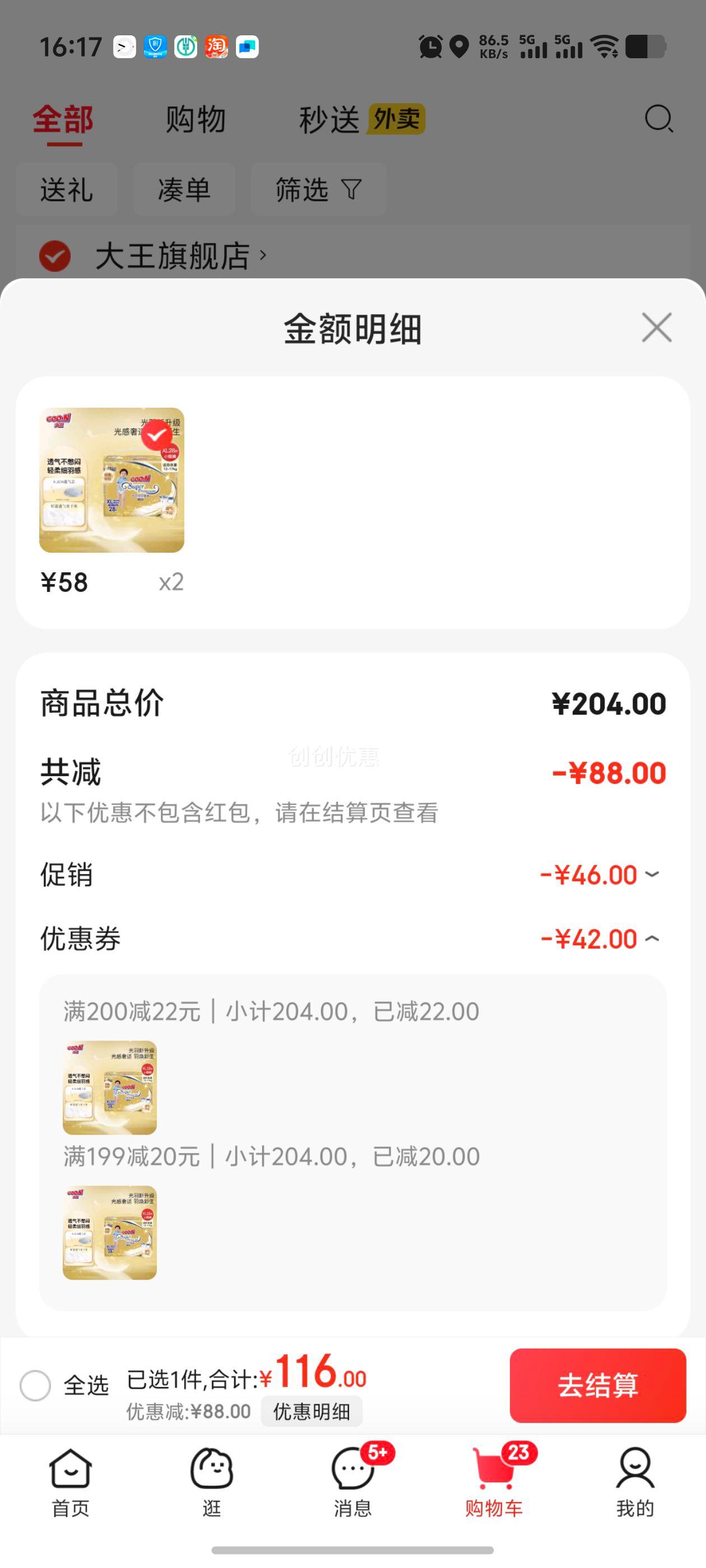The height and width of the screenshot is (1568, 706).
Task: Toggle the 全选 select-all checkbox
Action: (35, 1385)
